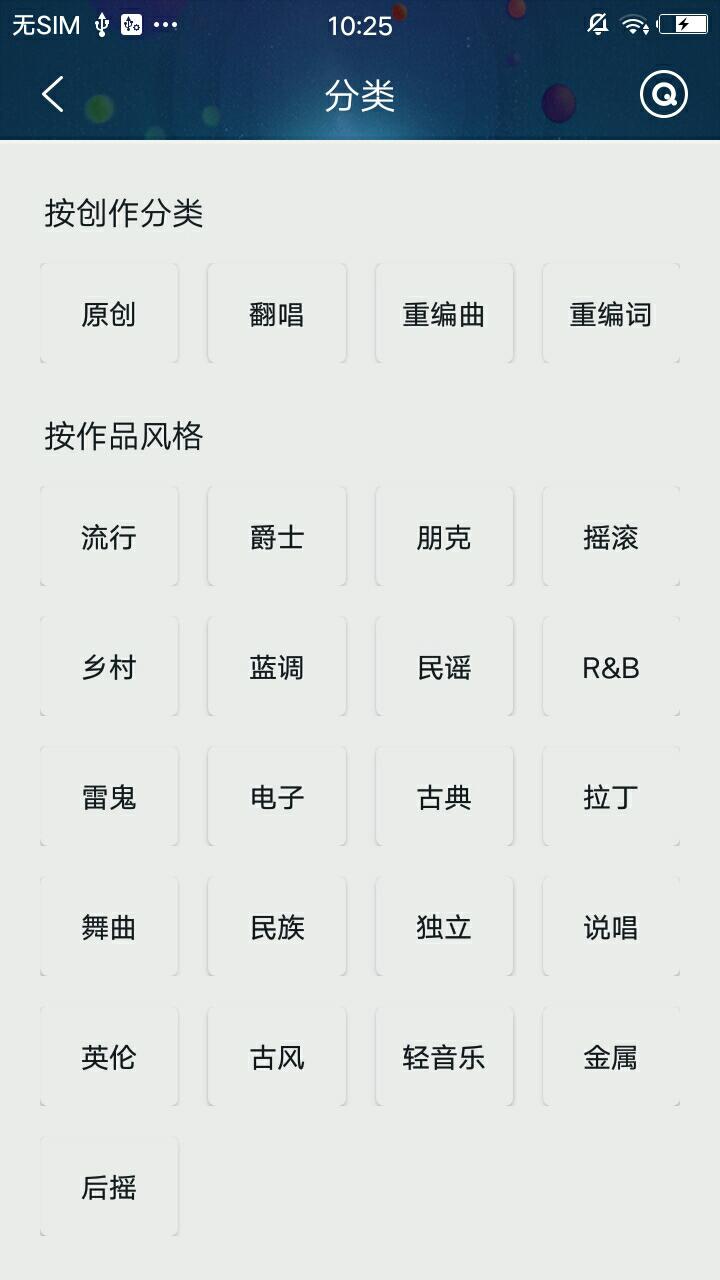This screenshot has width=720, height=1280.
Task: Open the 重编曲 category
Action: (444, 314)
